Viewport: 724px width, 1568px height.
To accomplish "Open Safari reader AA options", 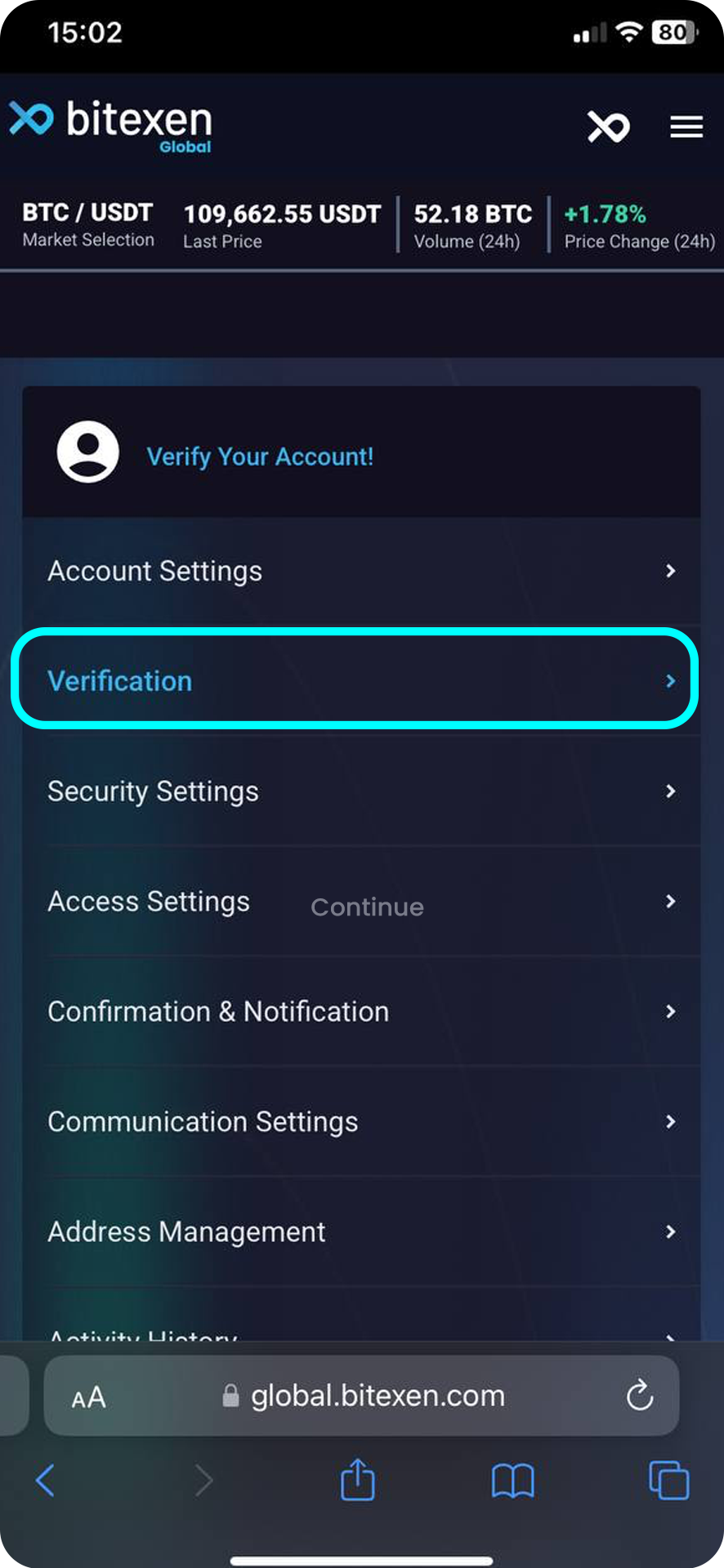I will [88, 1397].
